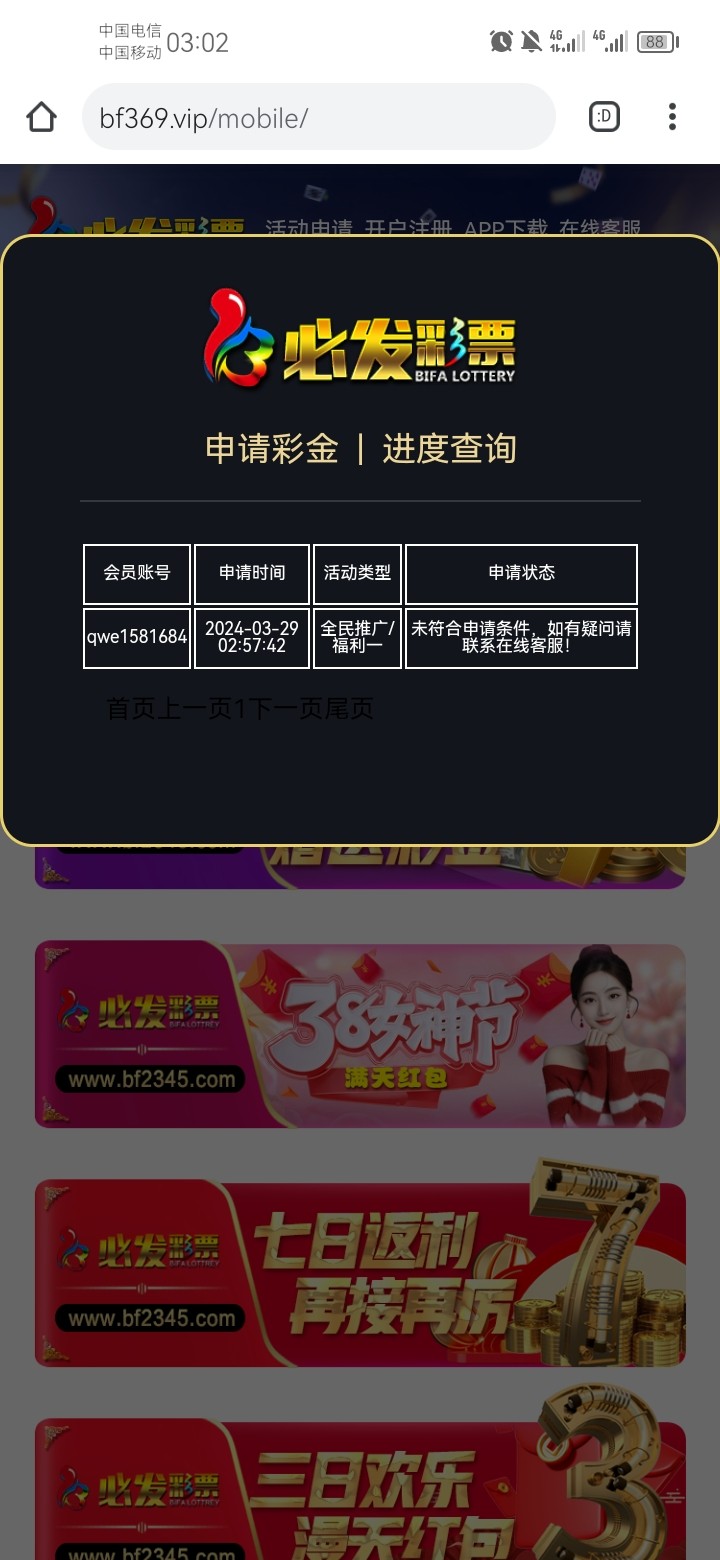This screenshot has height=1560, width=720.
Task: Switch to the 申请彩金 tab
Action: (x=272, y=448)
